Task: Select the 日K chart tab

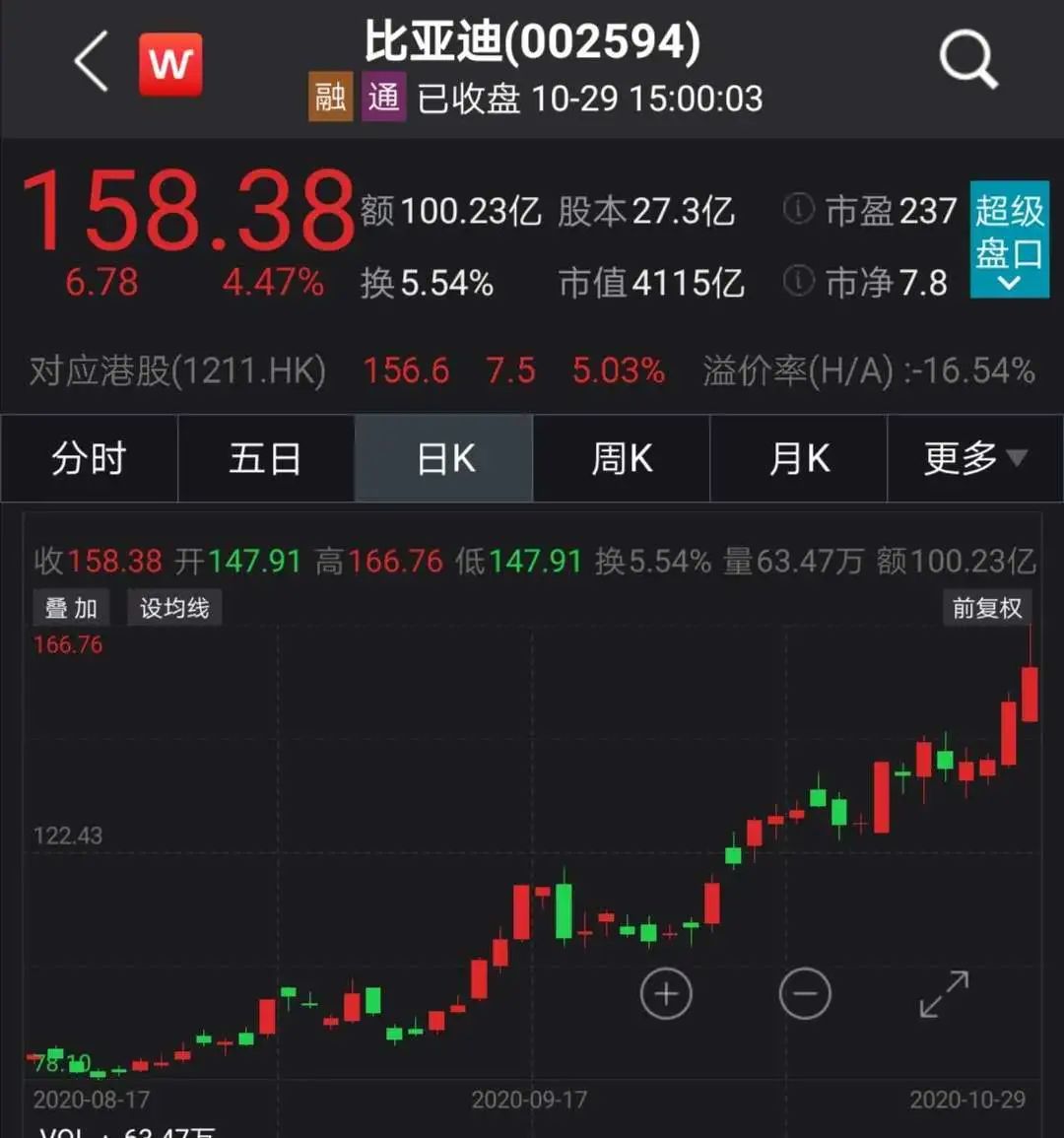Action: pyautogui.click(x=444, y=459)
